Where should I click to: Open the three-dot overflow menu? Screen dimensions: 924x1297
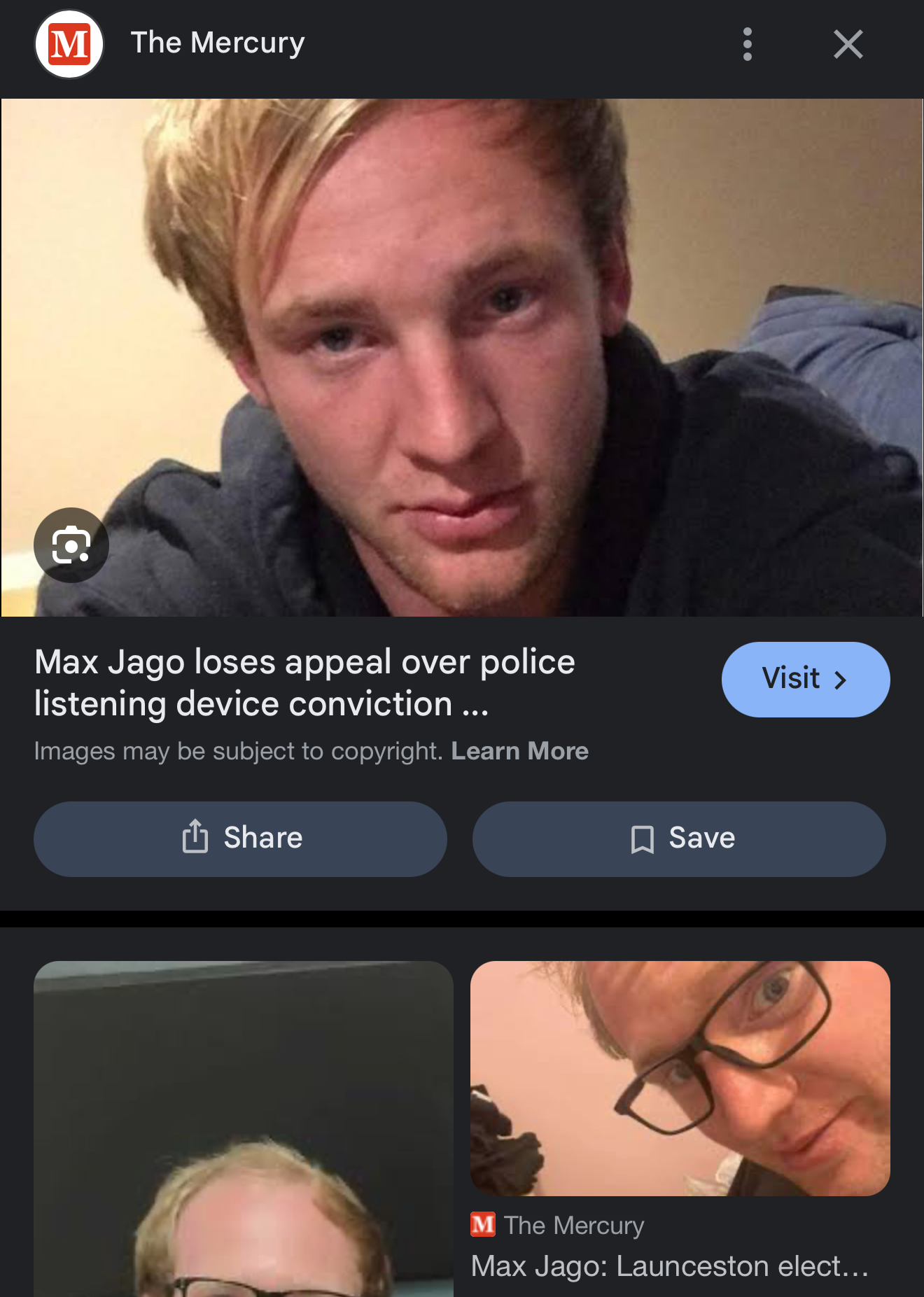747,44
